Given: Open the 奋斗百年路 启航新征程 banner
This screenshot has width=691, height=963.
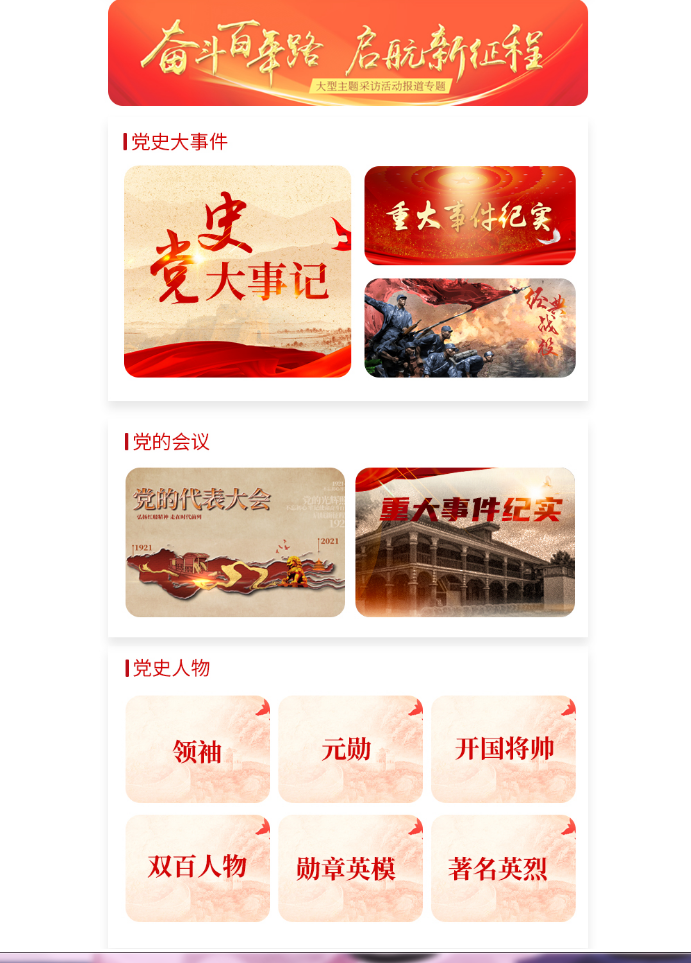Looking at the screenshot, I should point(347,52).
